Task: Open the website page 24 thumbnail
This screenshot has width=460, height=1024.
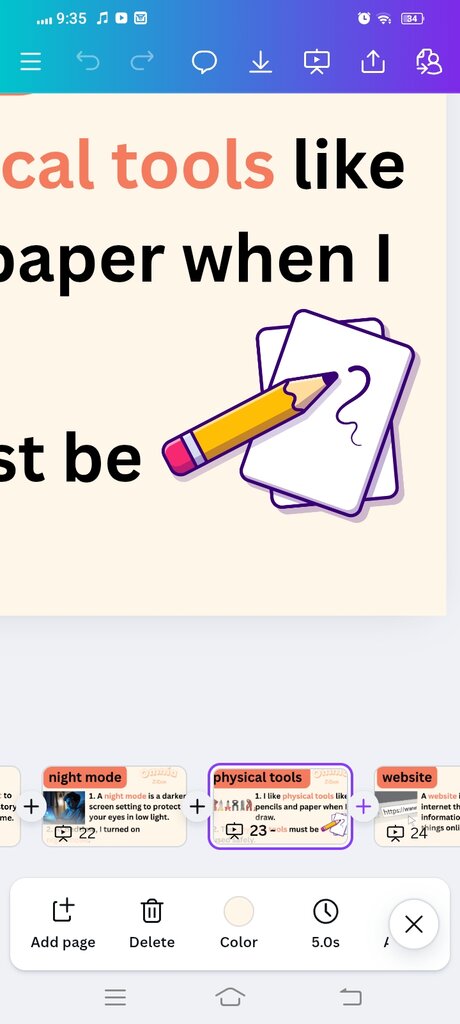Action: tap(417, 807)
